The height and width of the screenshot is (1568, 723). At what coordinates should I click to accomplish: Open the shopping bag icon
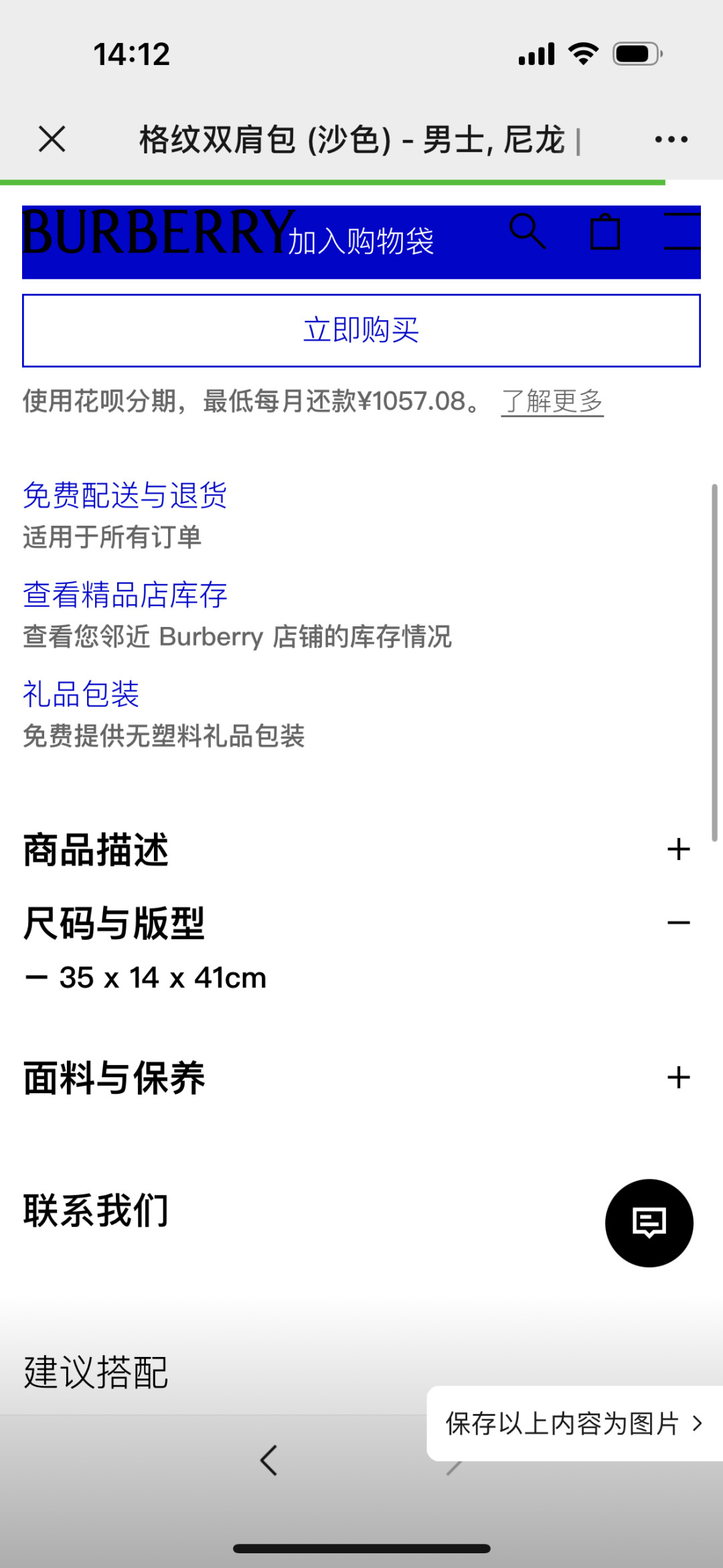tap(606, 234)
